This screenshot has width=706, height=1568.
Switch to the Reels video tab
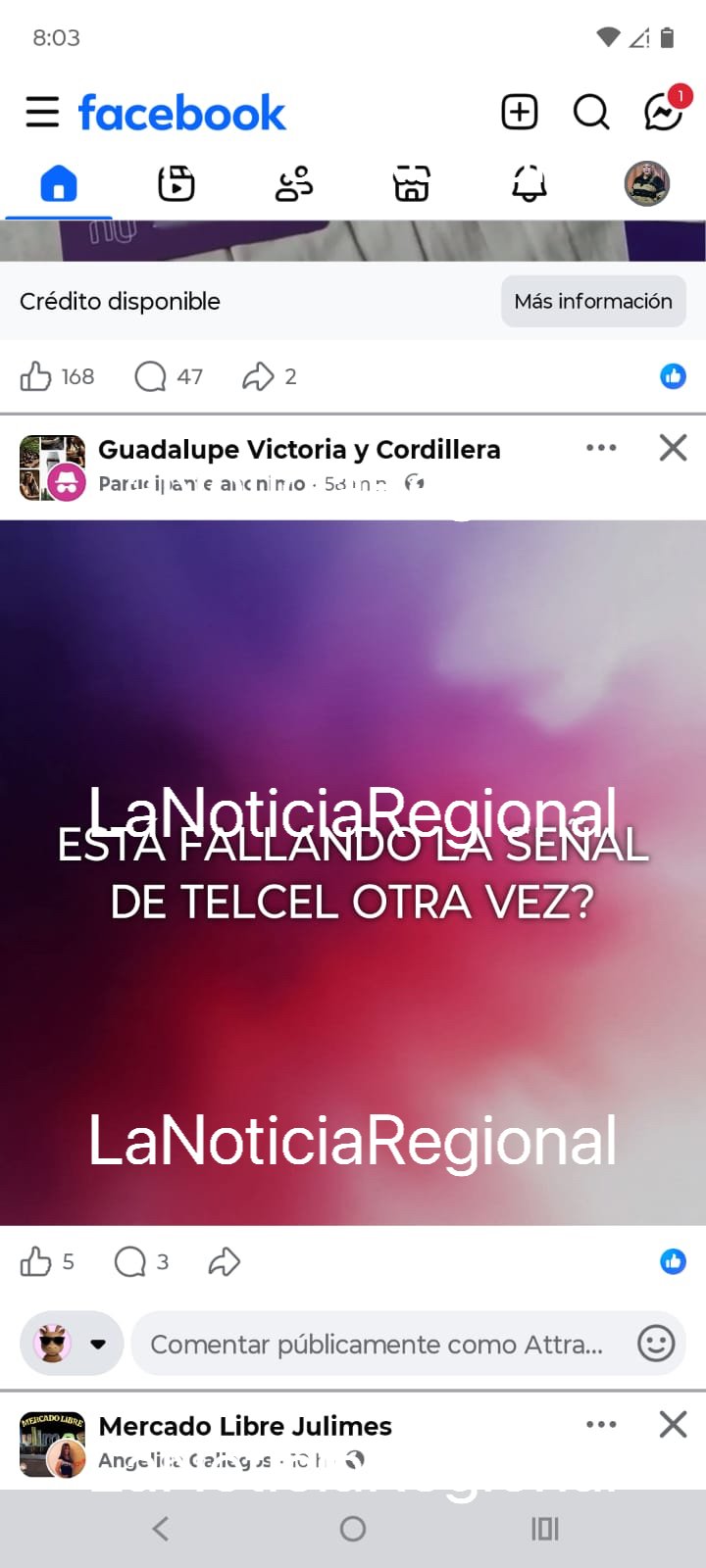click(x=176, y=183)
